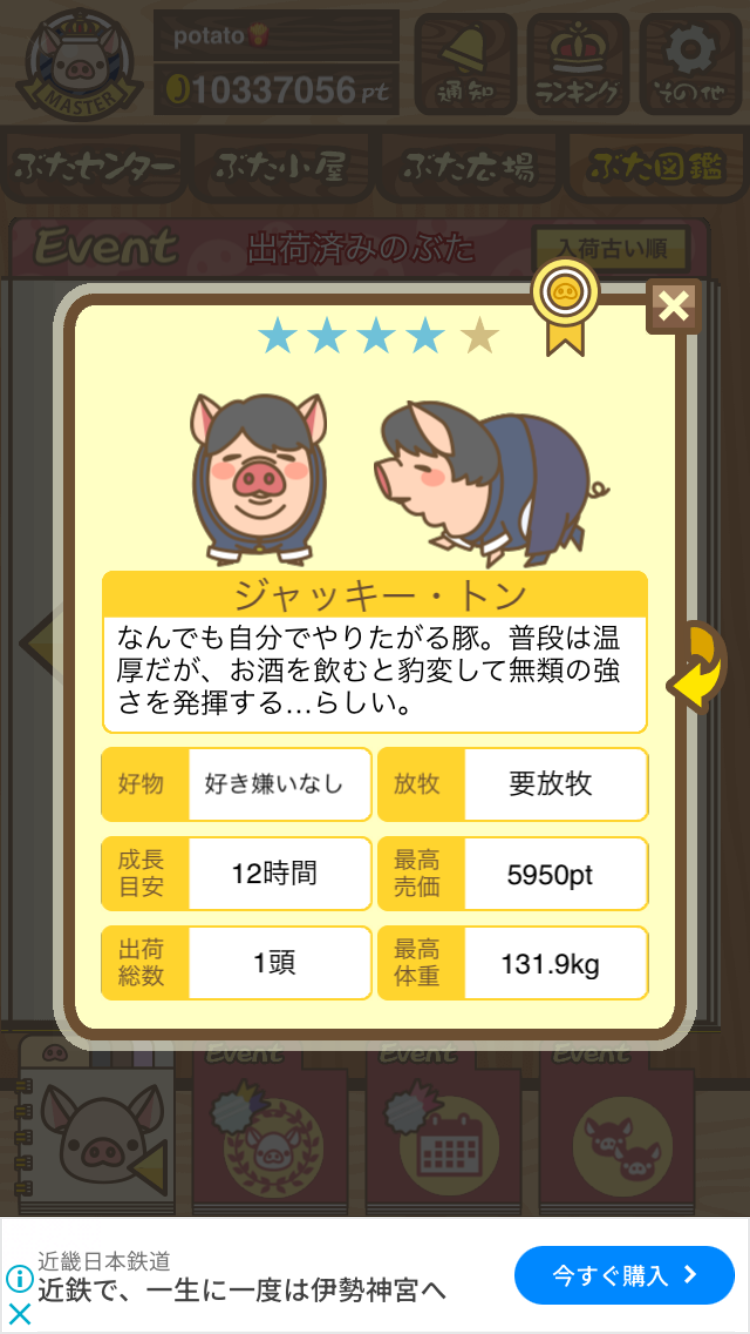Change the 入荷古い順 sort order
This screenshot has width=750, height=1334.
pyautogui.click(x=610, y=247)
